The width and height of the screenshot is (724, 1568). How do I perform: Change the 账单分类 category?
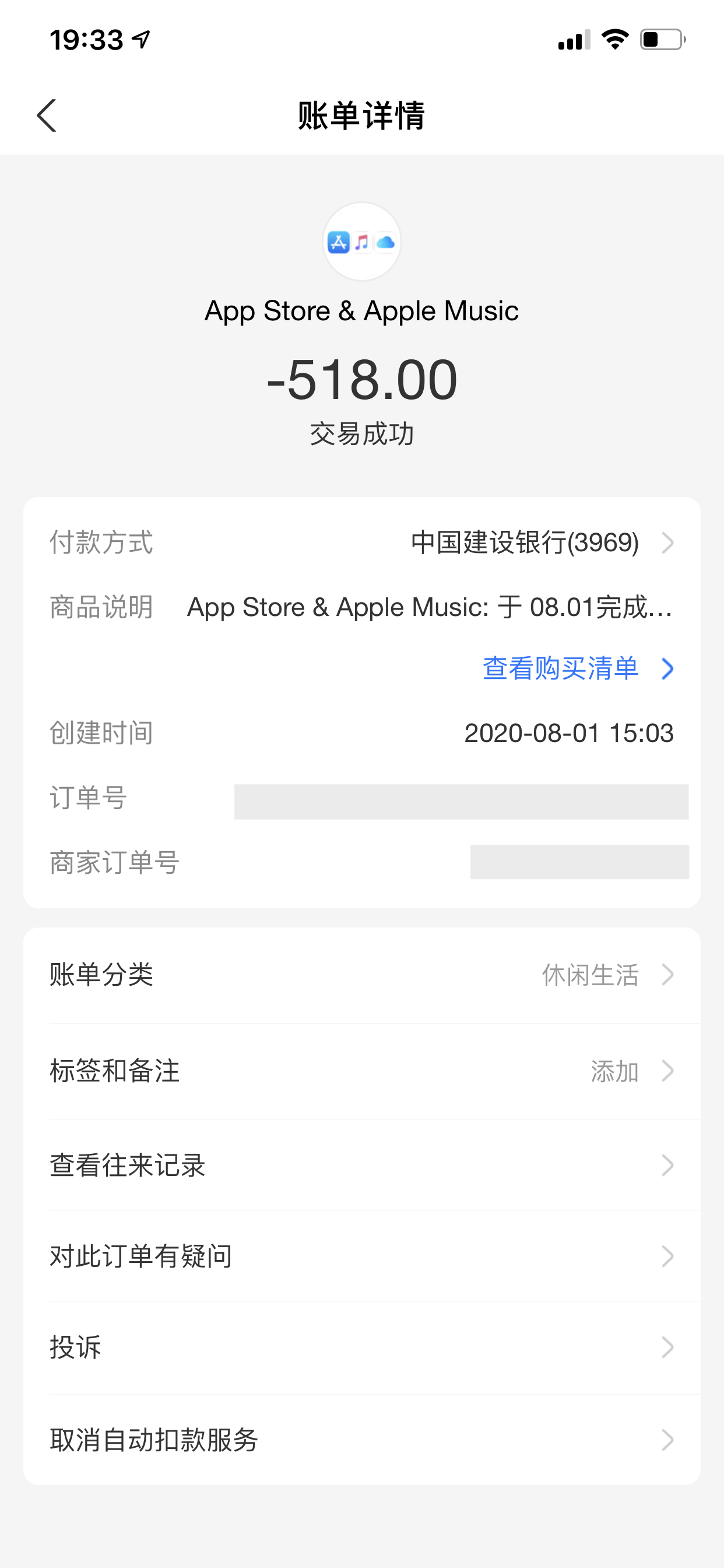pos(361,975)
